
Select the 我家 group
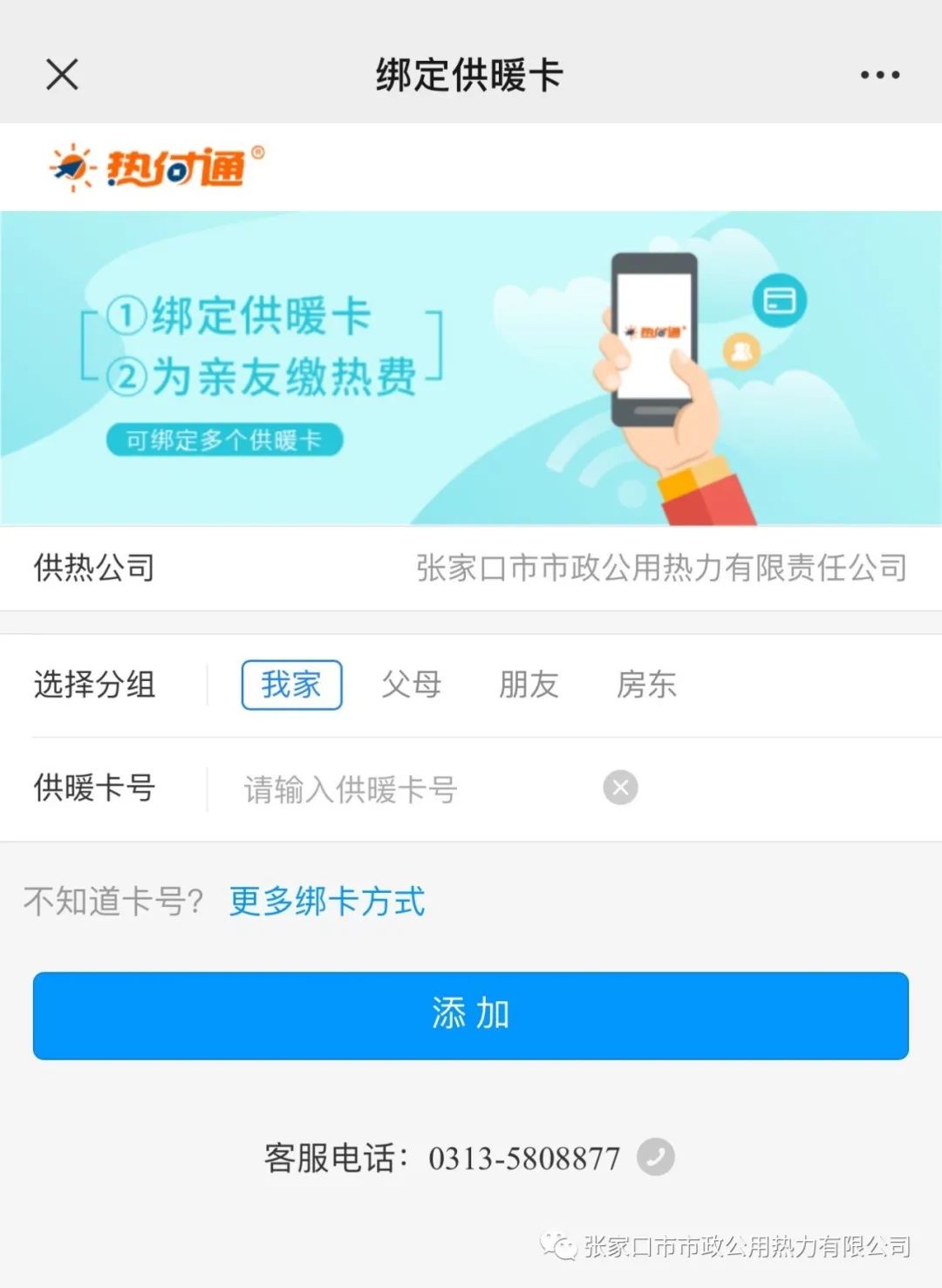[x=291, y=685]
